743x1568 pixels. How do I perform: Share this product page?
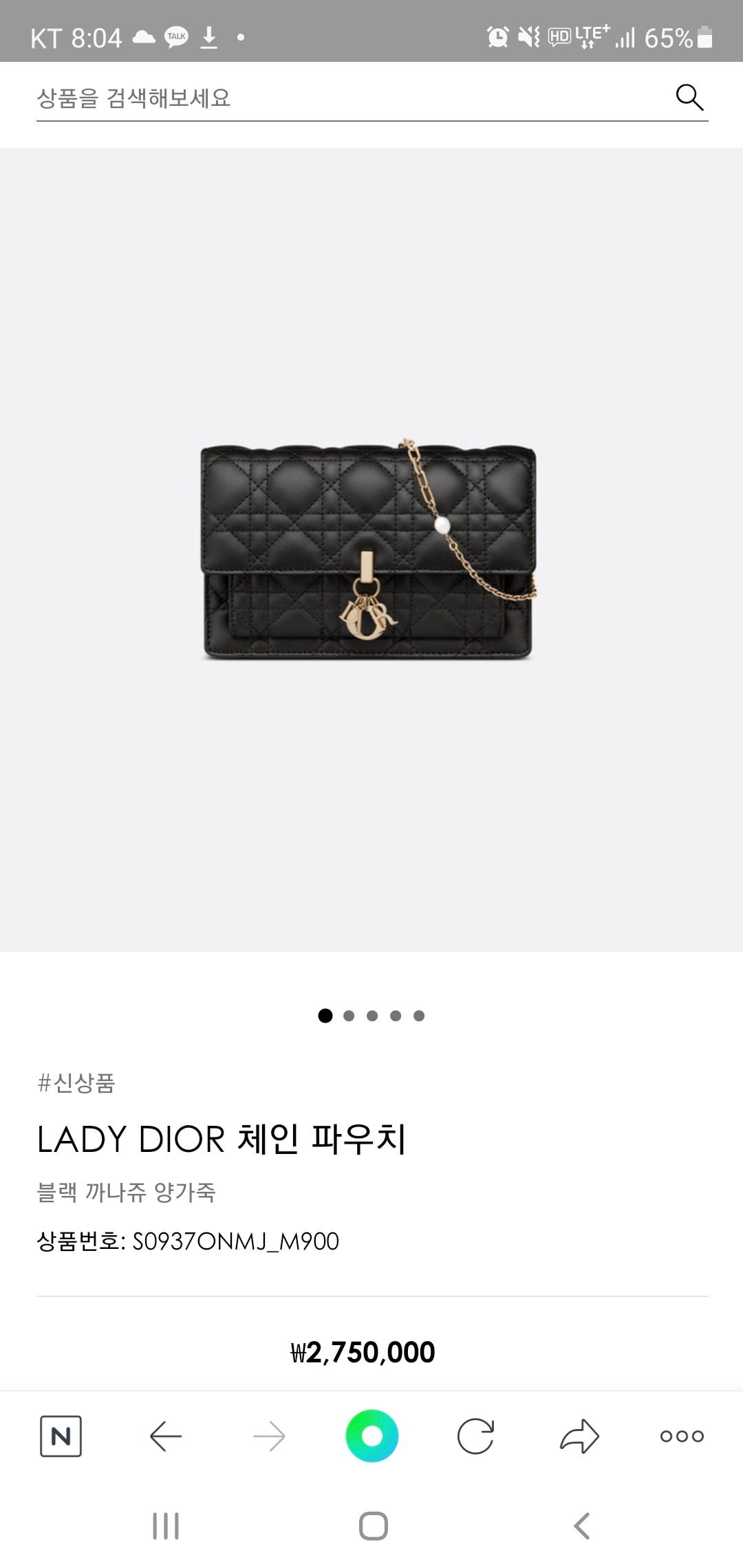[579, 1436]
